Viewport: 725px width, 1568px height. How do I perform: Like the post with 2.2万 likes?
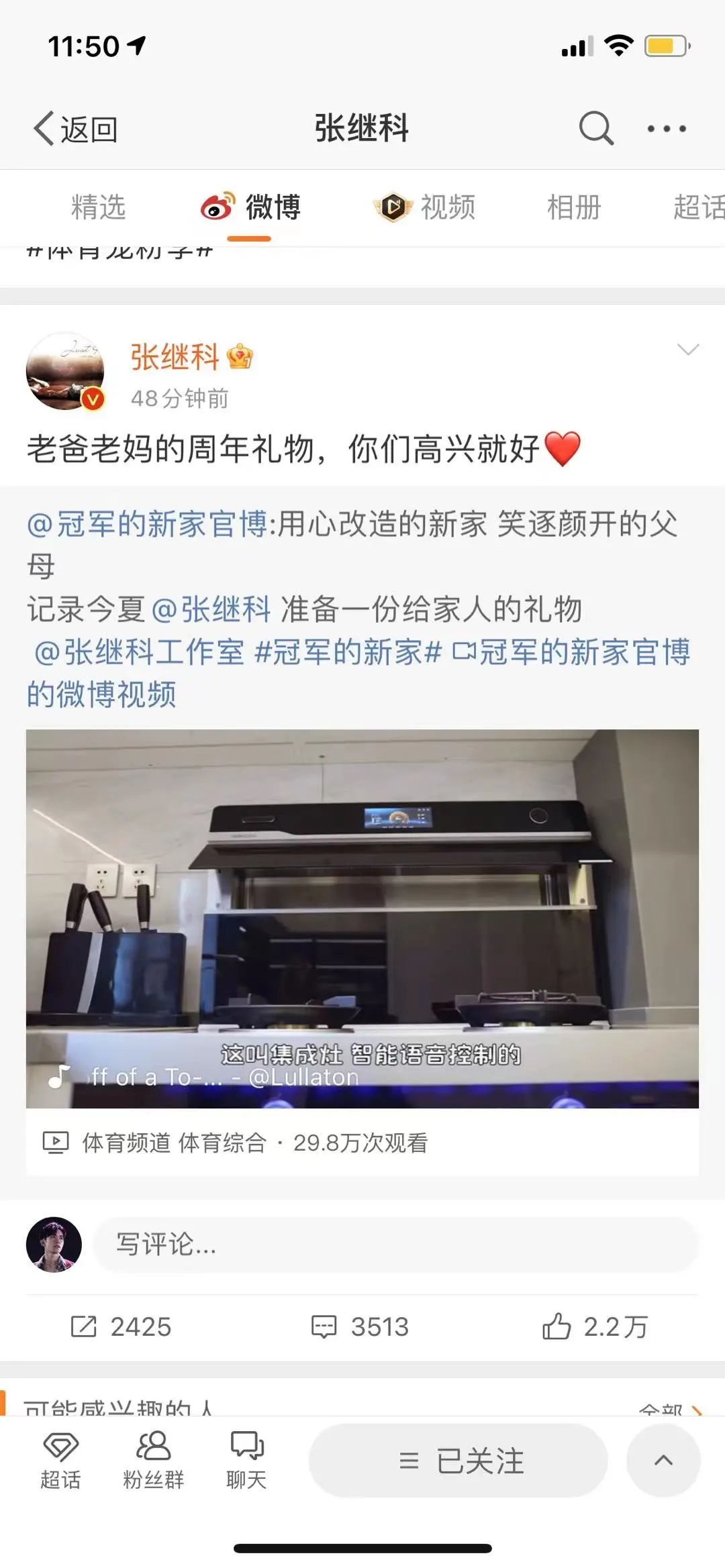[595, 1326]
